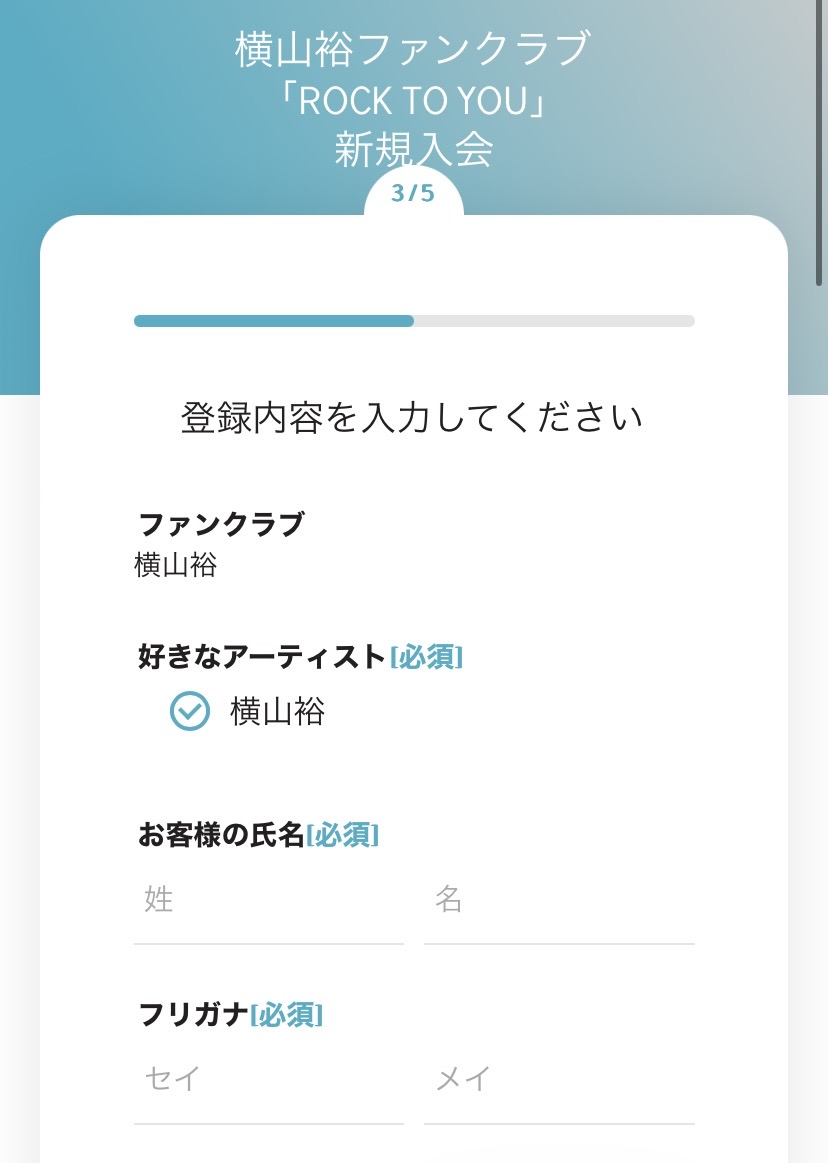Focus the 名 first name field
The height and width of the screenshot is (1163, 828).
click(558, 901)
